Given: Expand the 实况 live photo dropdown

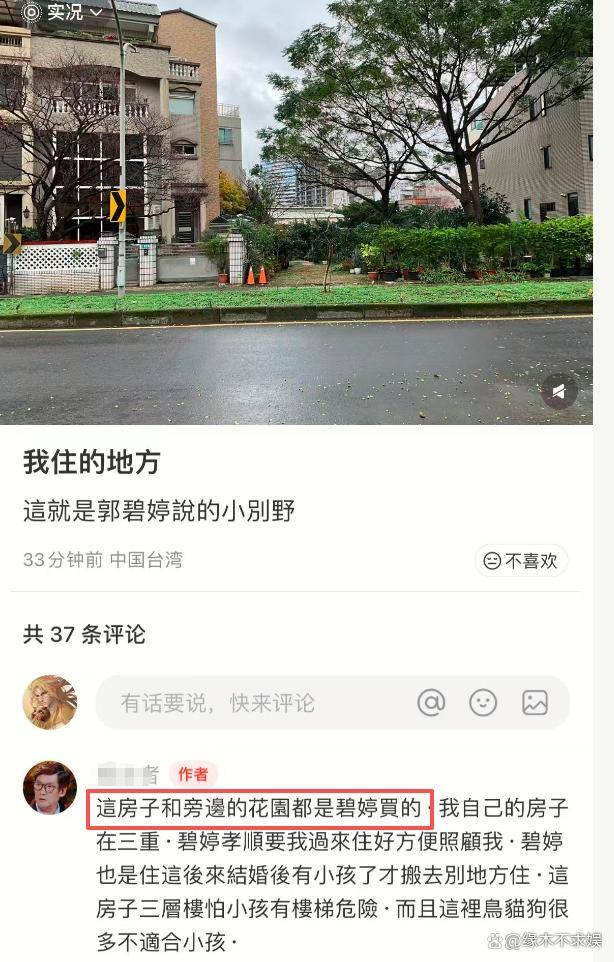Looking at the screenshot, I should coord(63,12).
